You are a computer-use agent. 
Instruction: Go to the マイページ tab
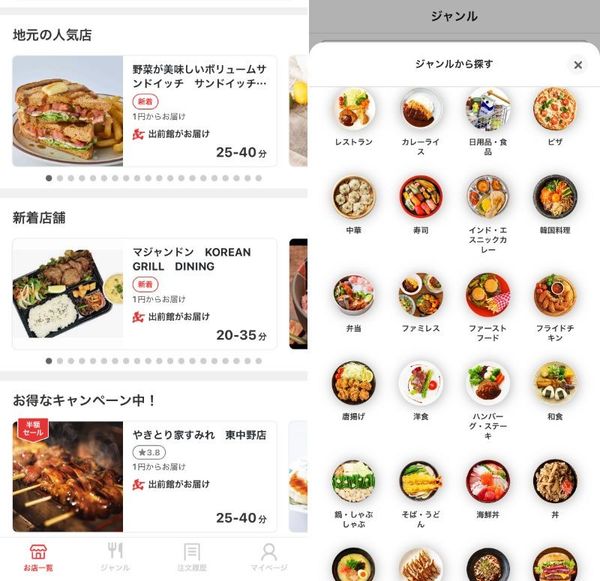[x=269, y=557]
